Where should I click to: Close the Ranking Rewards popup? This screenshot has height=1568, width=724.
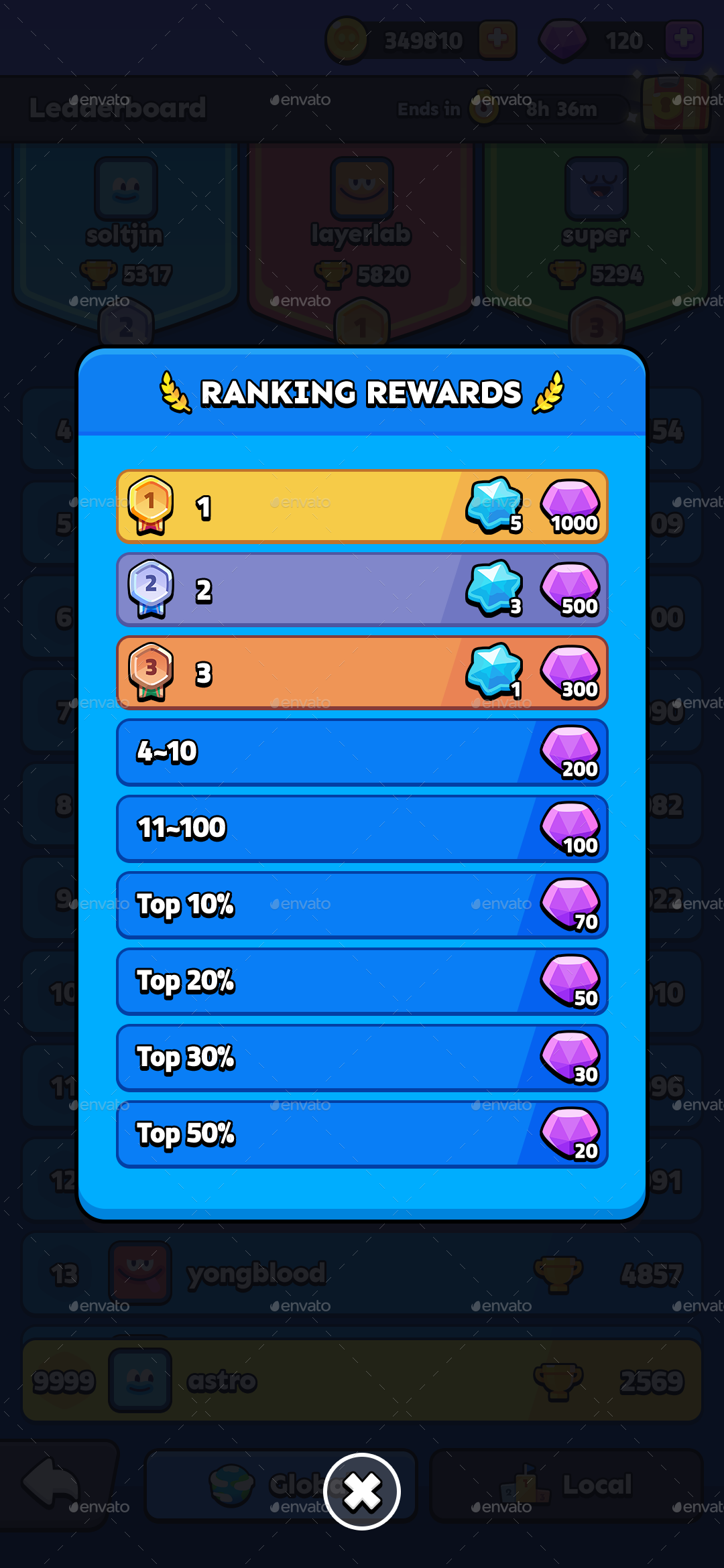(362, 1492)
